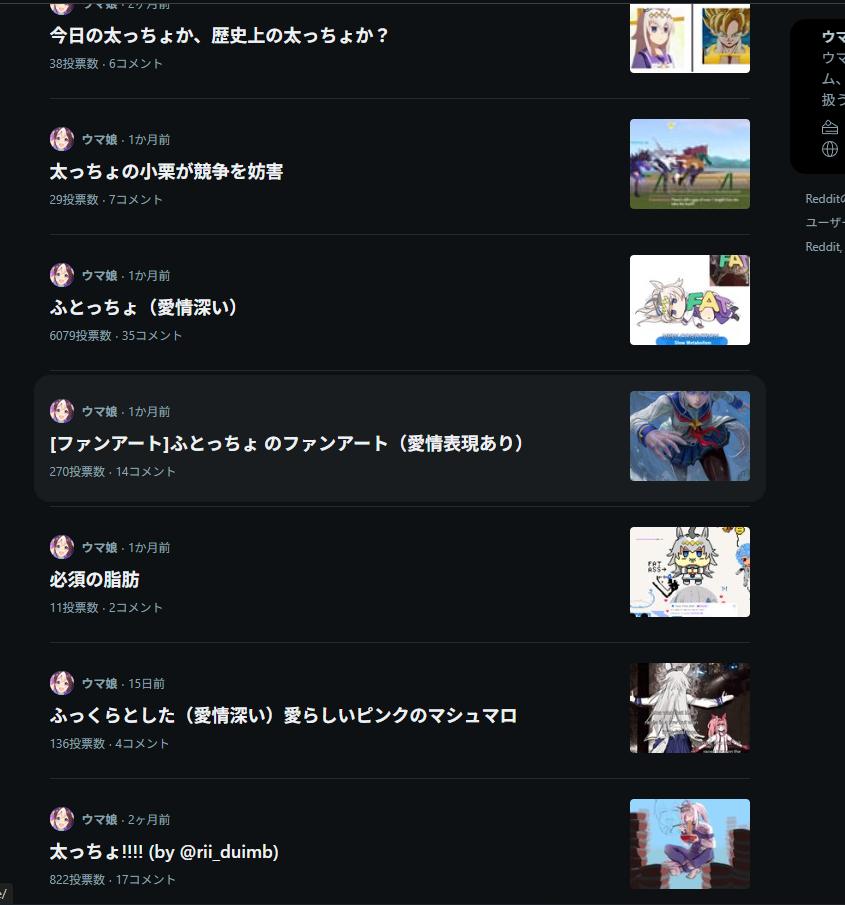Open post ふっくらとした（愛情深い）愛らしいピンクのマシュマロ
This screenshot has width=845, height=905.
click(283, 716)
